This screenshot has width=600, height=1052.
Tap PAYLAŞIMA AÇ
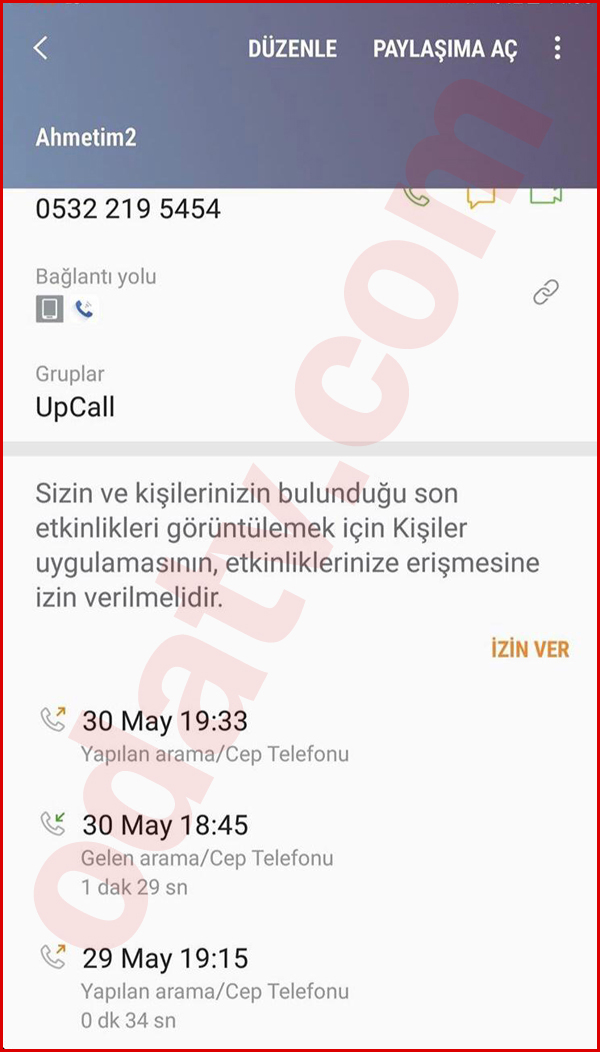pos(445,49)
